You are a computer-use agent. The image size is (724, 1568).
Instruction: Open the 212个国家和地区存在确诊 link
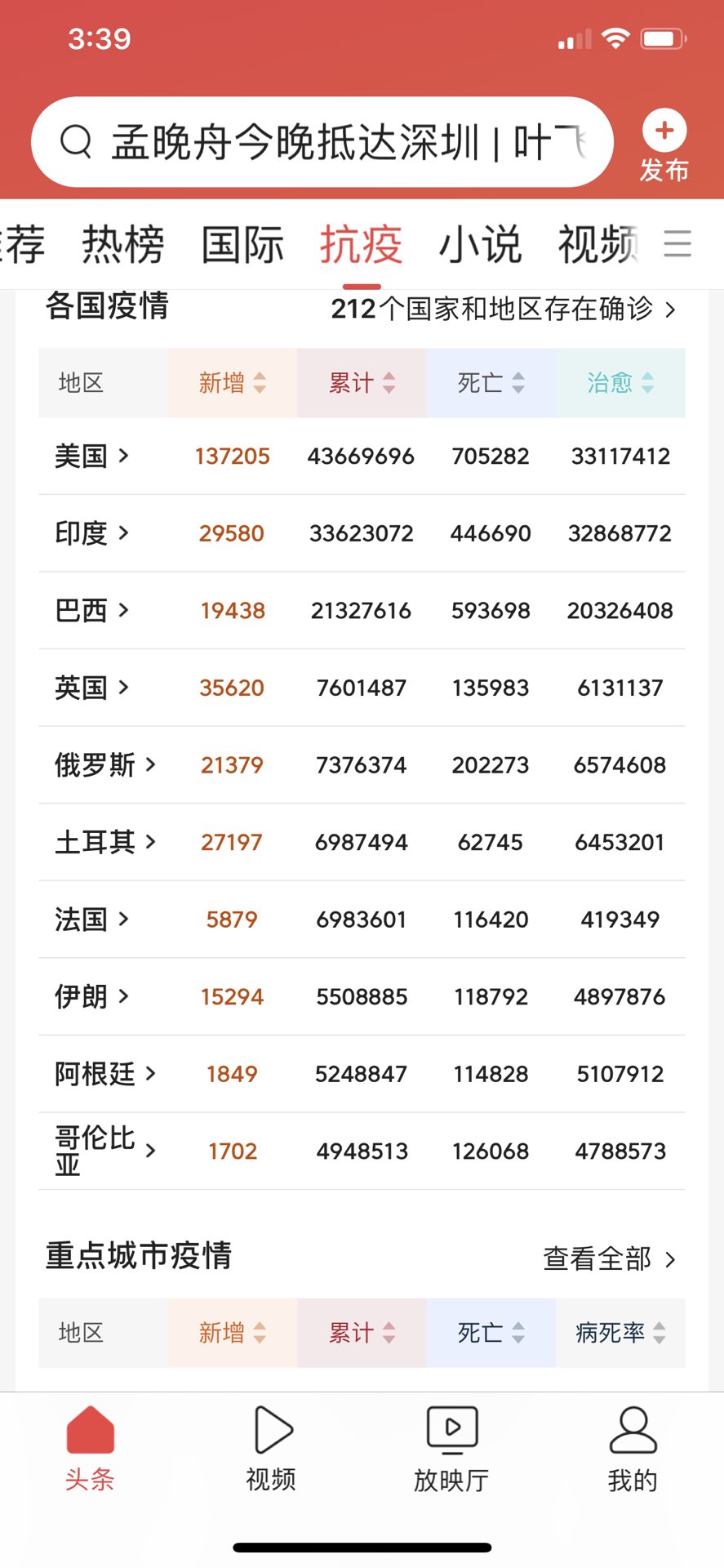click(504, 310)
